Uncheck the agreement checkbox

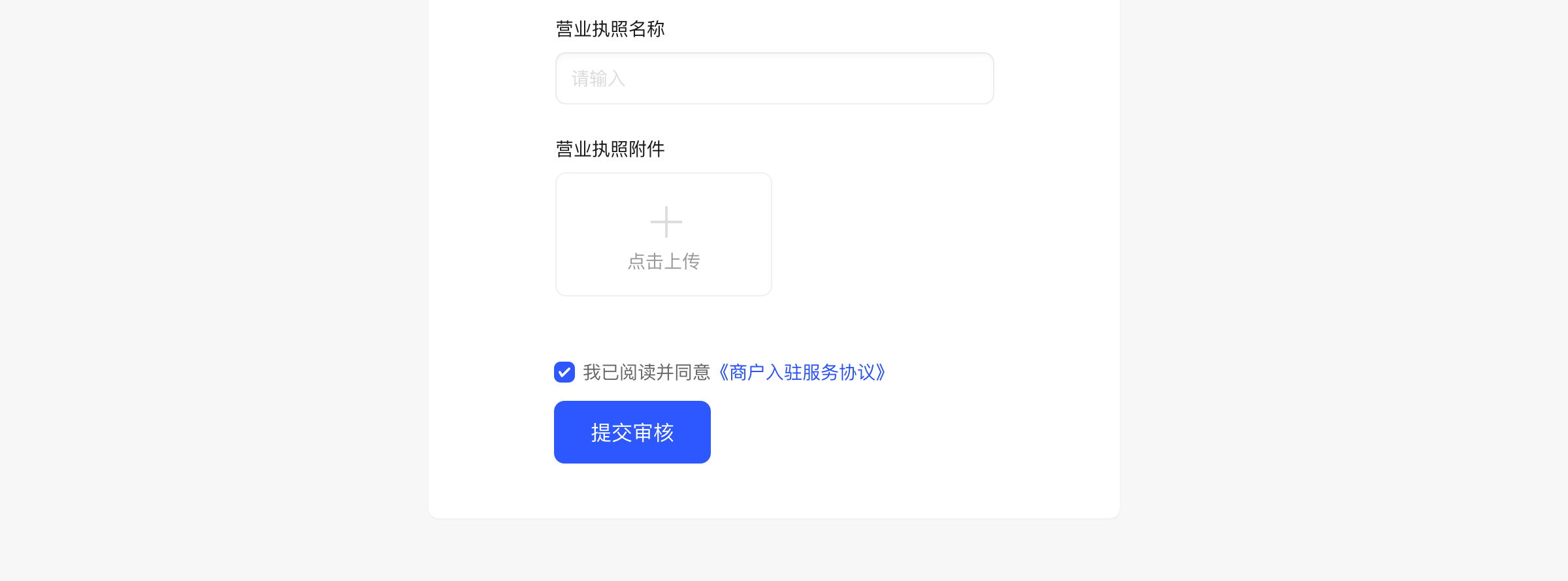click(x=564, y=372)
